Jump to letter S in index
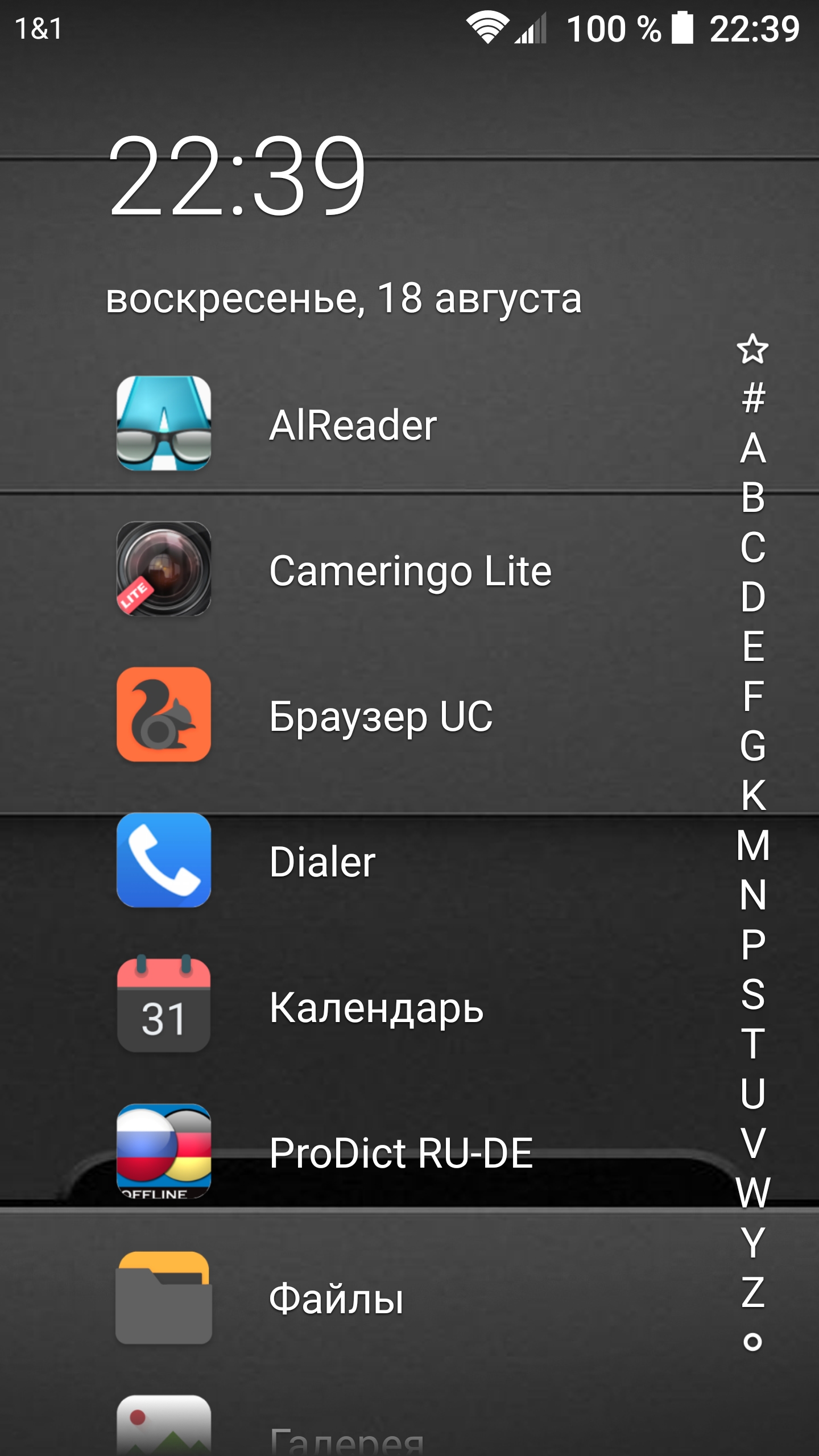Screen dimensions: 819x1456 [x=752, y=994]
